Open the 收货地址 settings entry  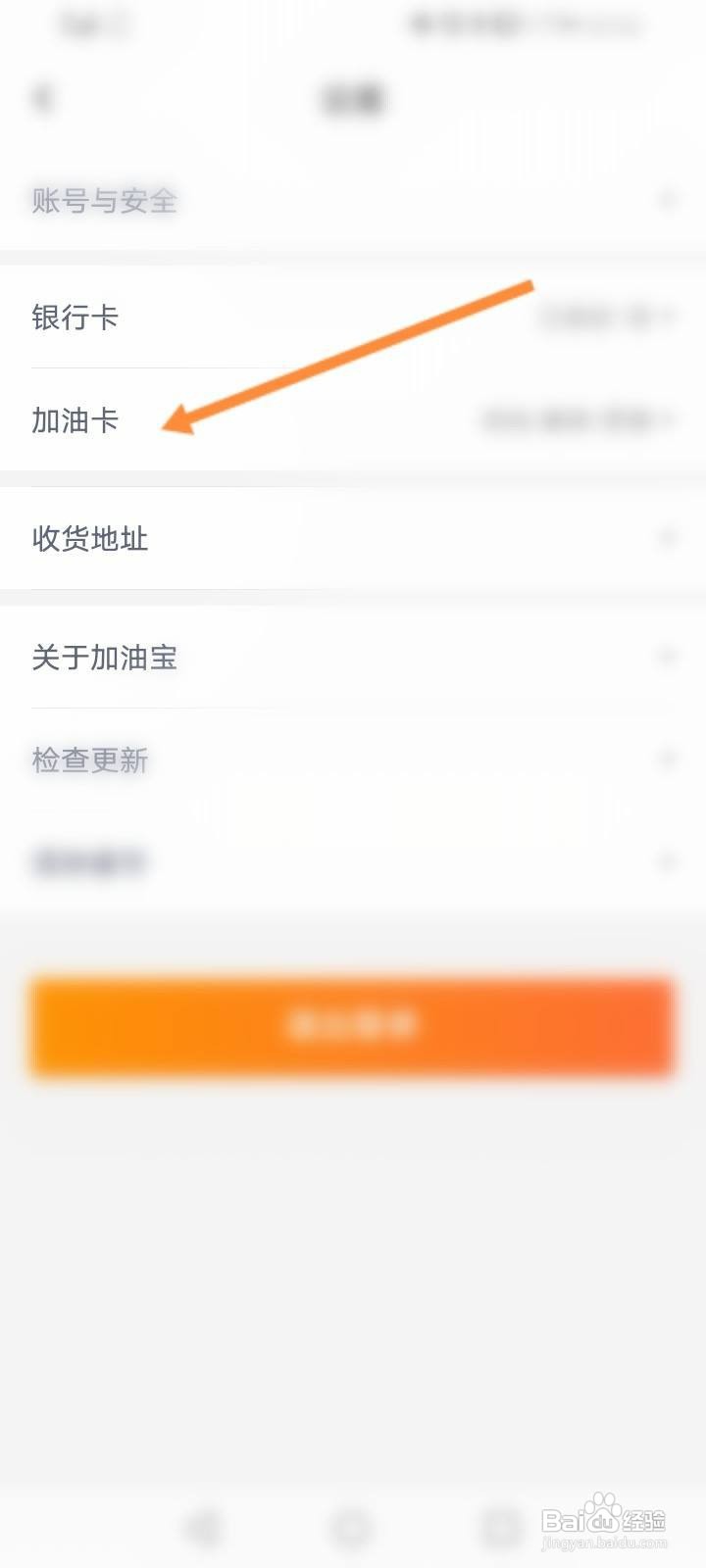coord(89,539)
